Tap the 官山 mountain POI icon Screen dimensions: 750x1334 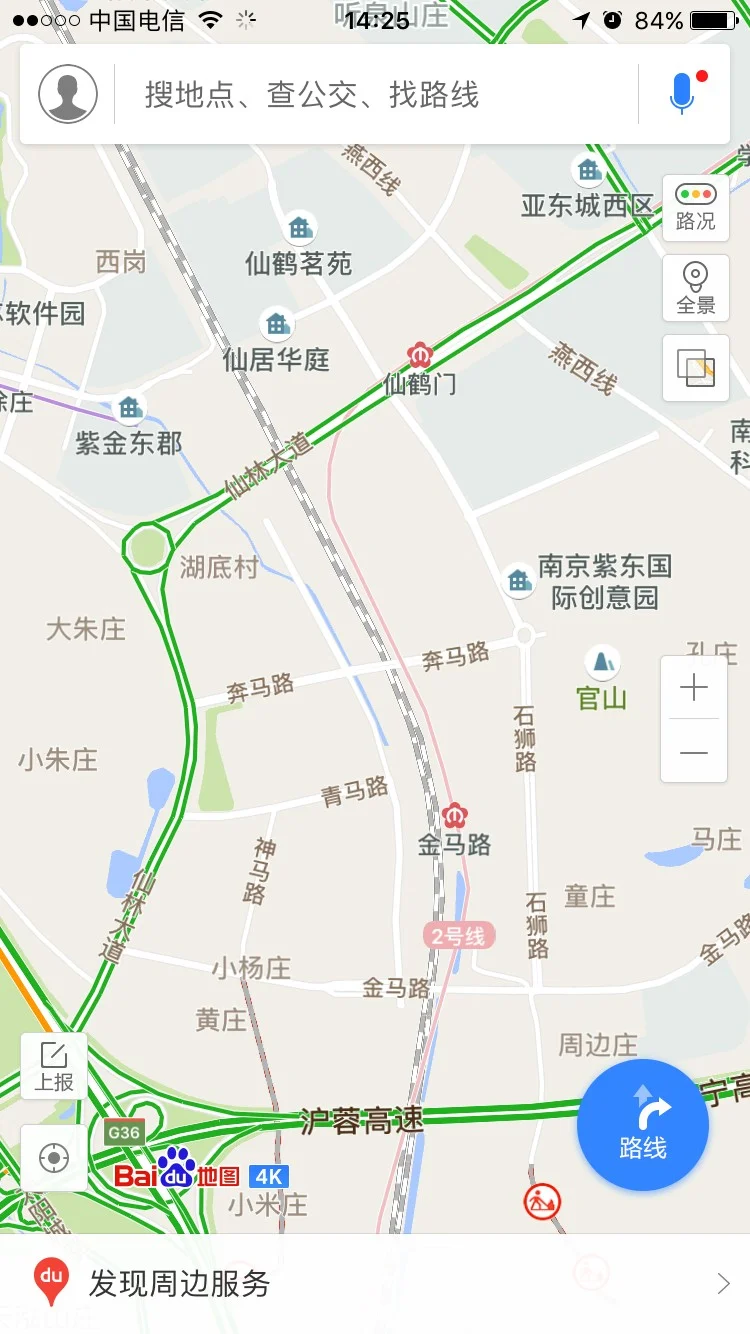(603, 659)
